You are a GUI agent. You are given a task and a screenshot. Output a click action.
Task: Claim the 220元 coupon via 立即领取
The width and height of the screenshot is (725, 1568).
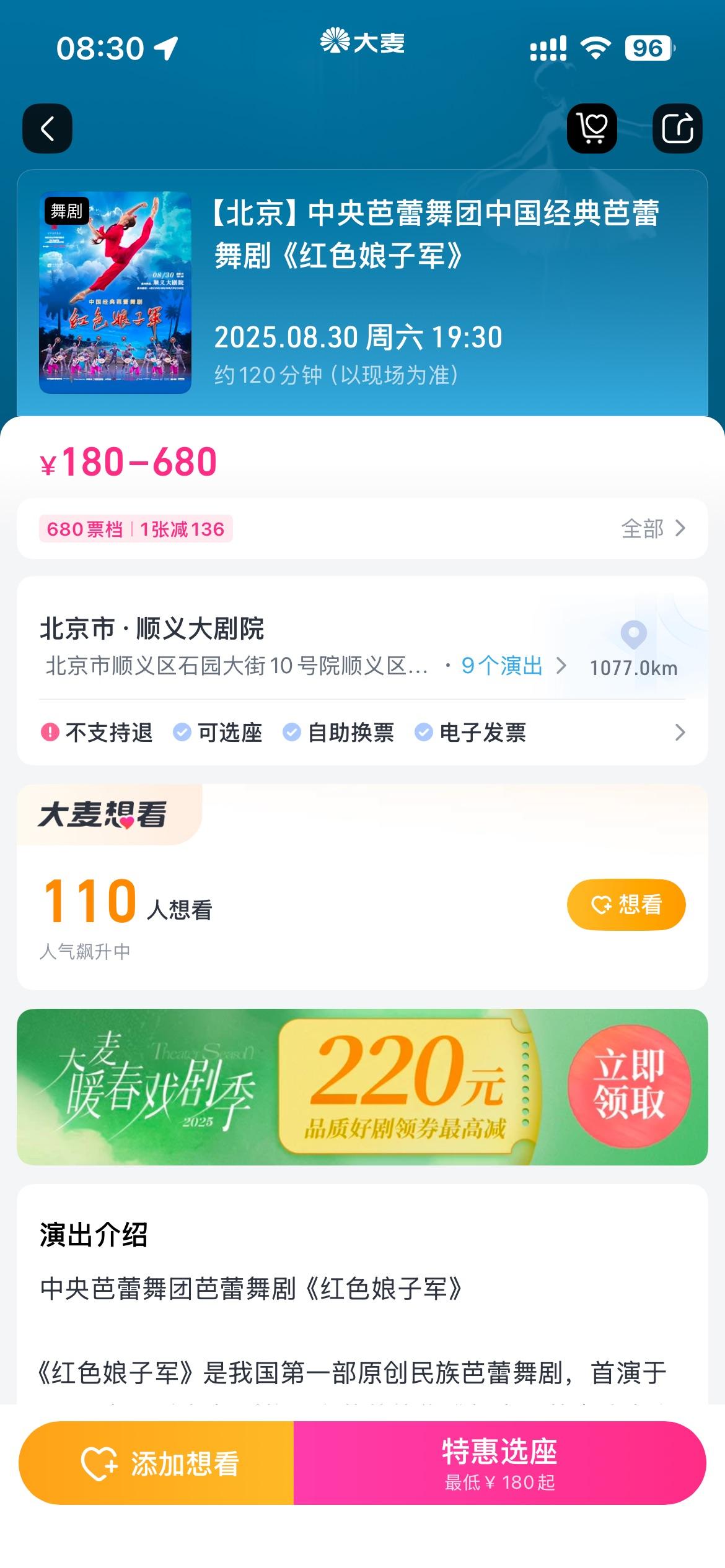click(x=628, y=1086)
